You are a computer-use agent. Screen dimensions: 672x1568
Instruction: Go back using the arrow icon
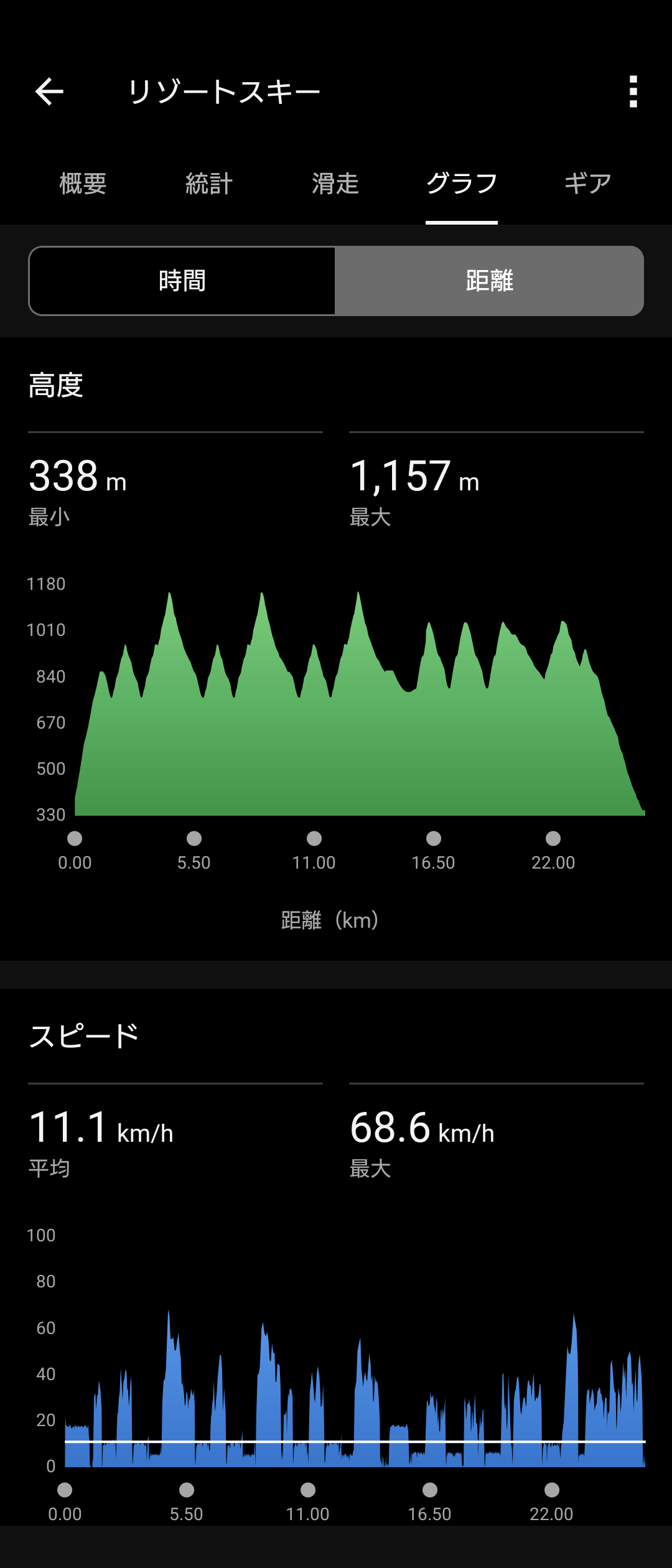pyautogui.click(x=49, y=92)
